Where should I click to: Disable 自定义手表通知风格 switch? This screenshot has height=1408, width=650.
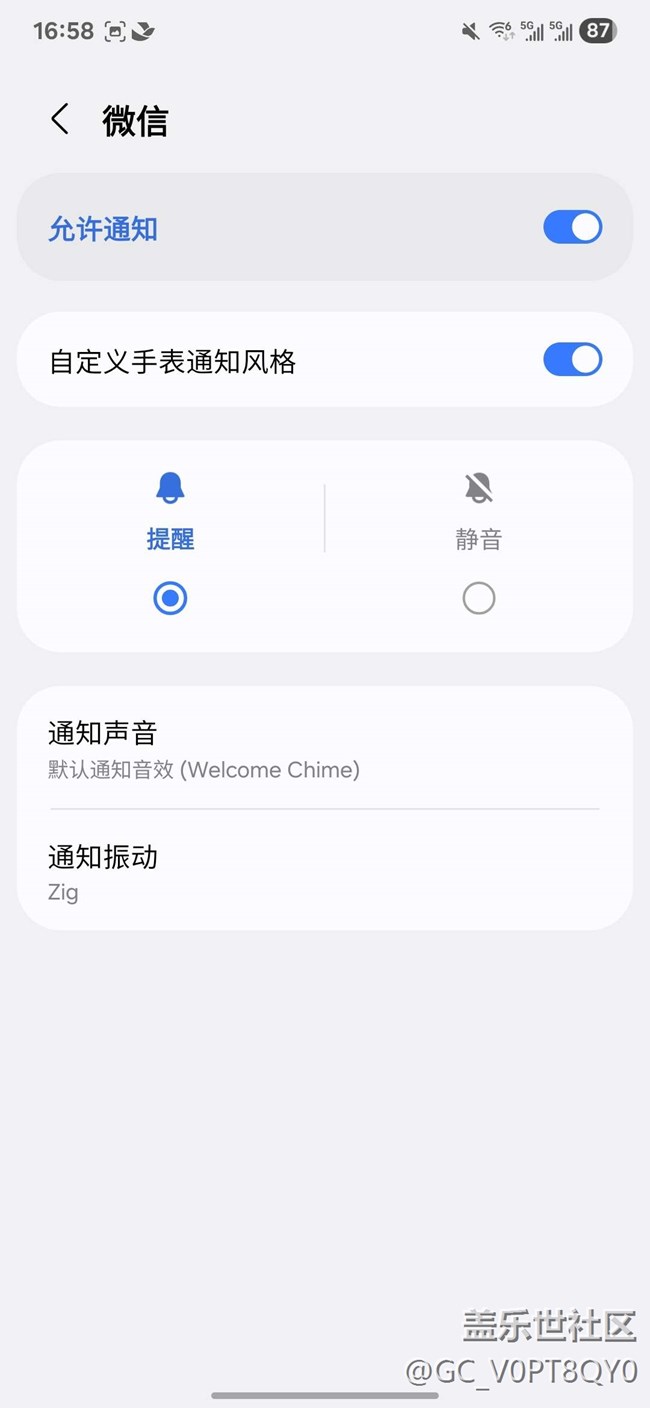[572, 360]
